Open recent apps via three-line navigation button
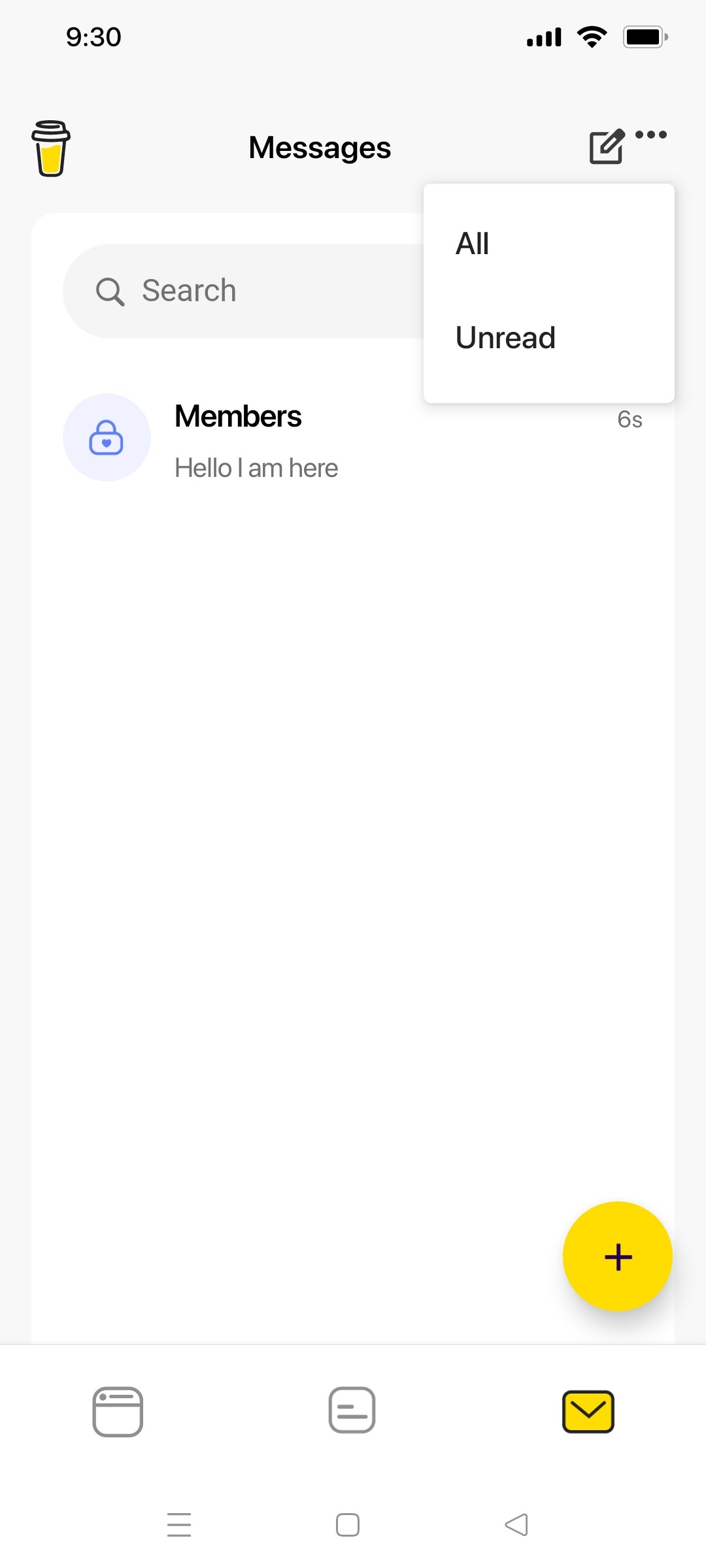The image size is (706, 1568). 180,1524
